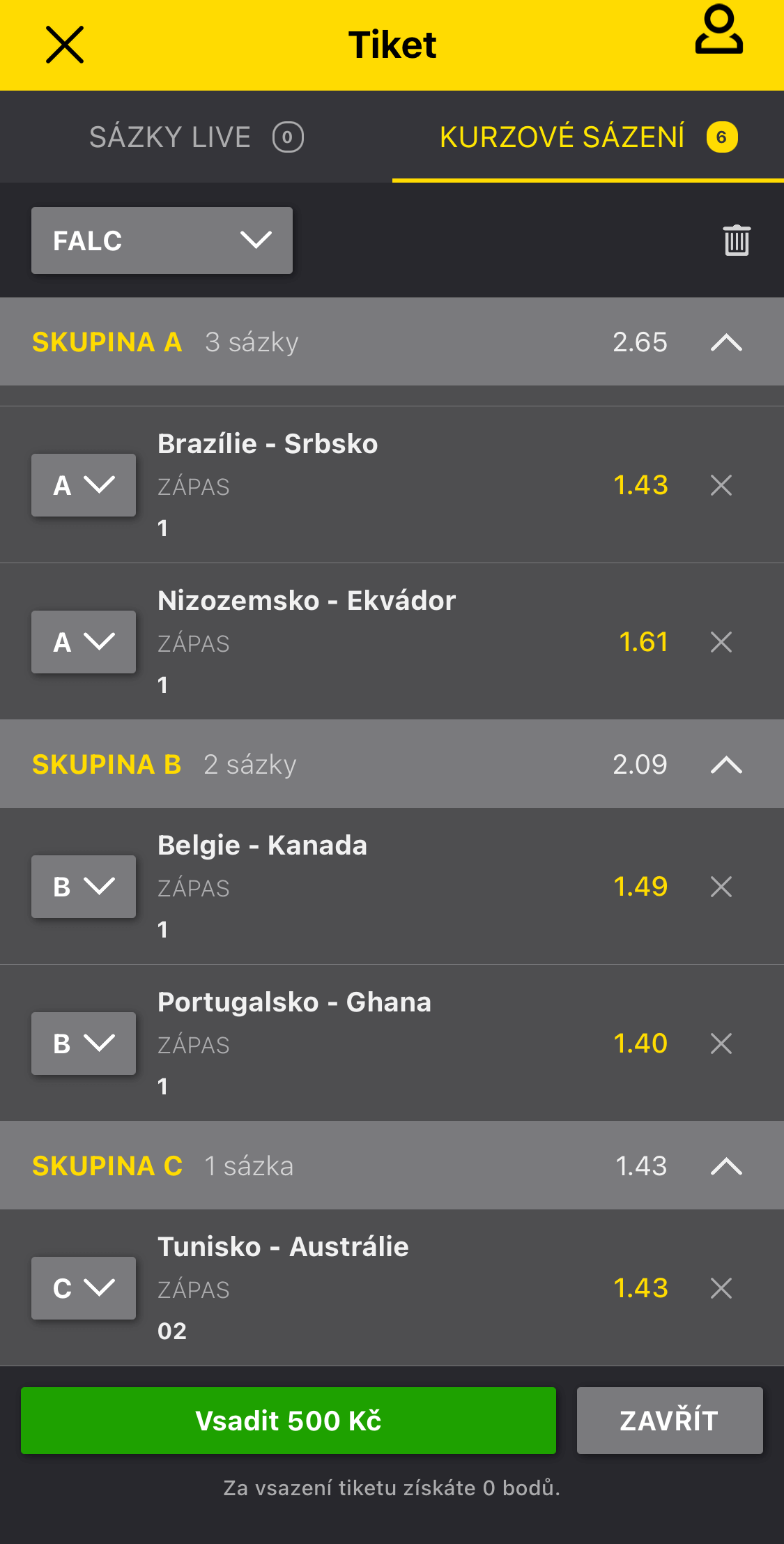The height and width of the screenshot is (1544, 784).
Task: Place the bet with Vsadit 500 Kč
Action: [x=289, y=1421]
